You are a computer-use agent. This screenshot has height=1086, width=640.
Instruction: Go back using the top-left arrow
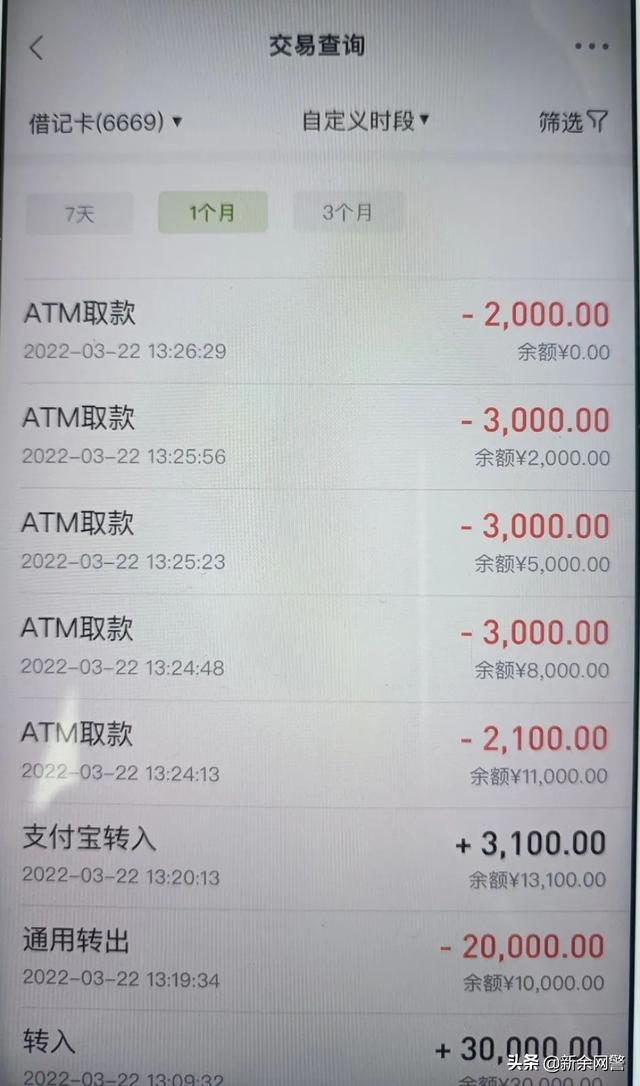(37, 48)
